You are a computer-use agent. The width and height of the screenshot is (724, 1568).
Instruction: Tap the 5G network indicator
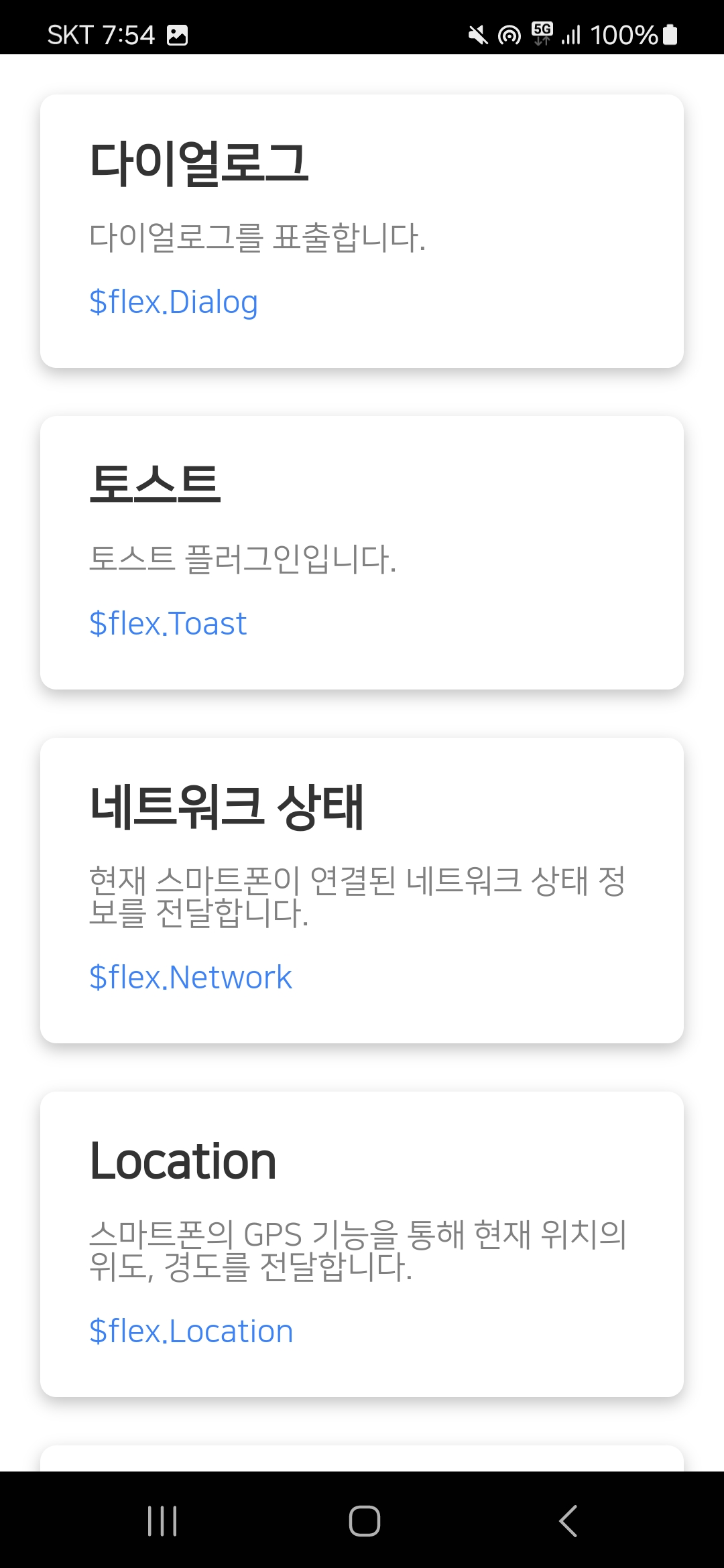click(540, 35)
